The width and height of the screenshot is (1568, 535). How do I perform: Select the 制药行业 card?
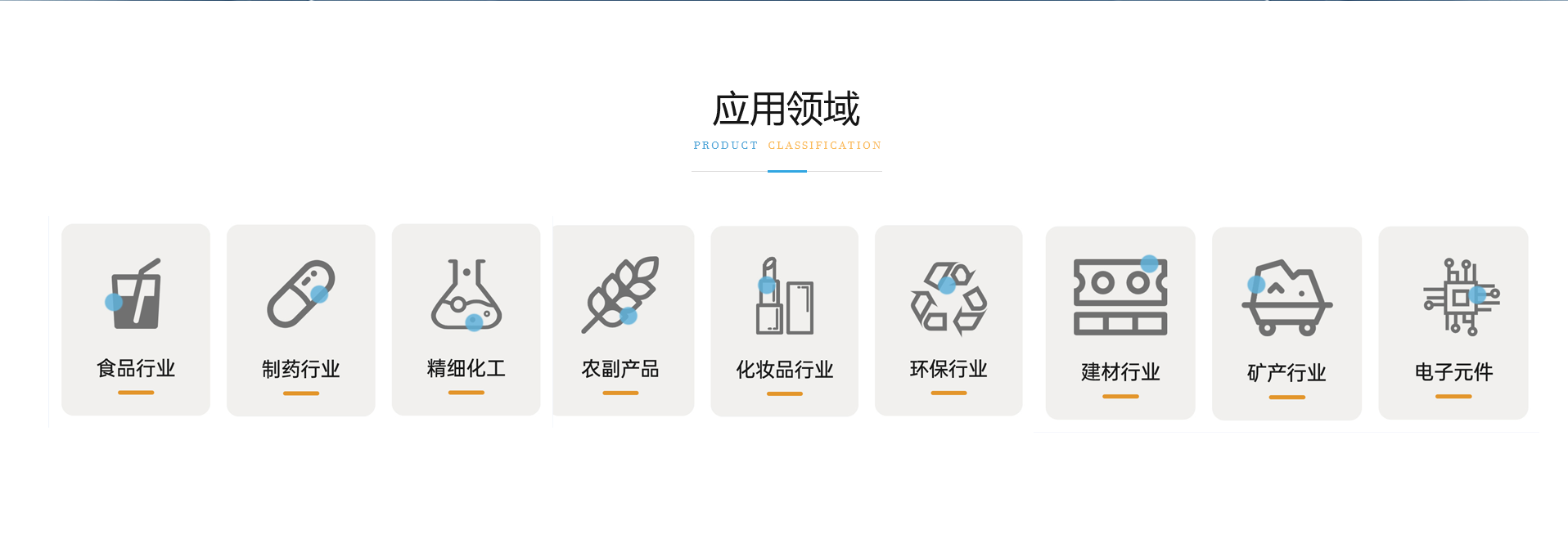click(x=300, y=321)
